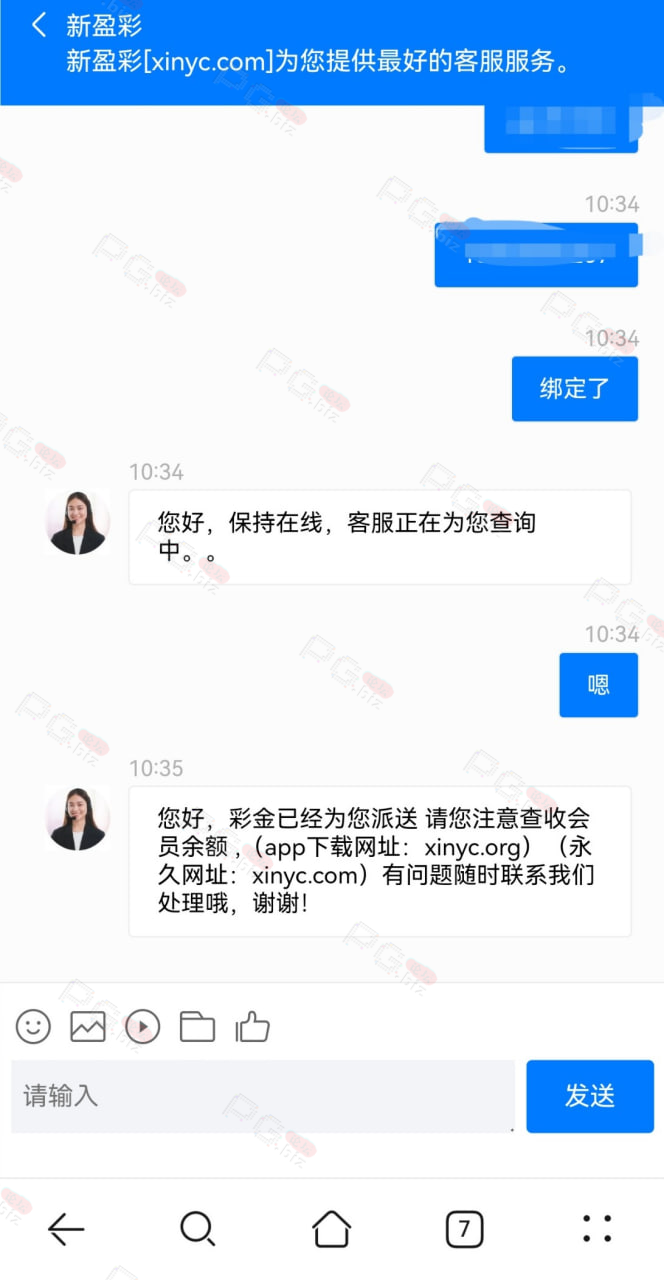Go to browser home page
This screenshot has height=1280, width=664.
click(x=331, y=1229)
